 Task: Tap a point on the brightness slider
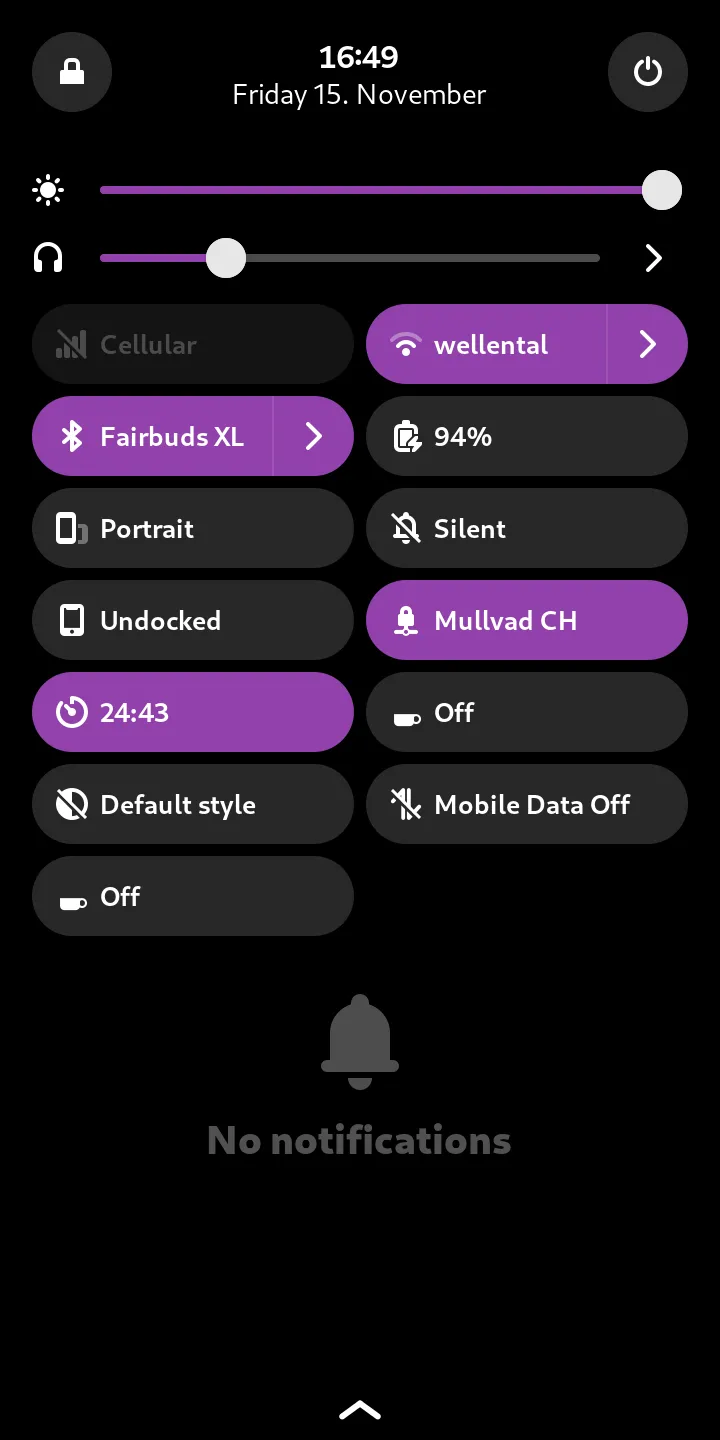coord(380,190)
